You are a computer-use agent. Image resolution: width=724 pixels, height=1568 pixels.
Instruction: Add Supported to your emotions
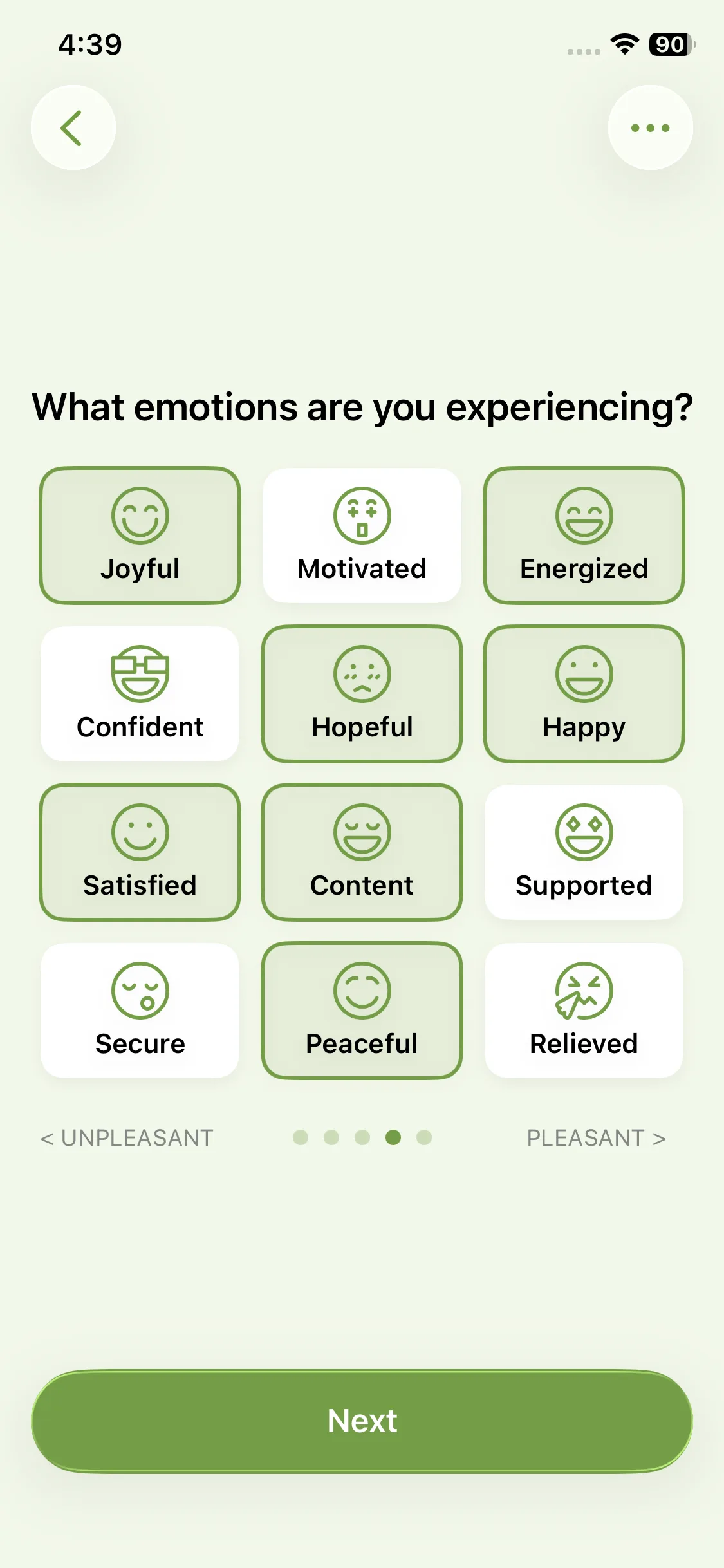(x=584, y=852)
